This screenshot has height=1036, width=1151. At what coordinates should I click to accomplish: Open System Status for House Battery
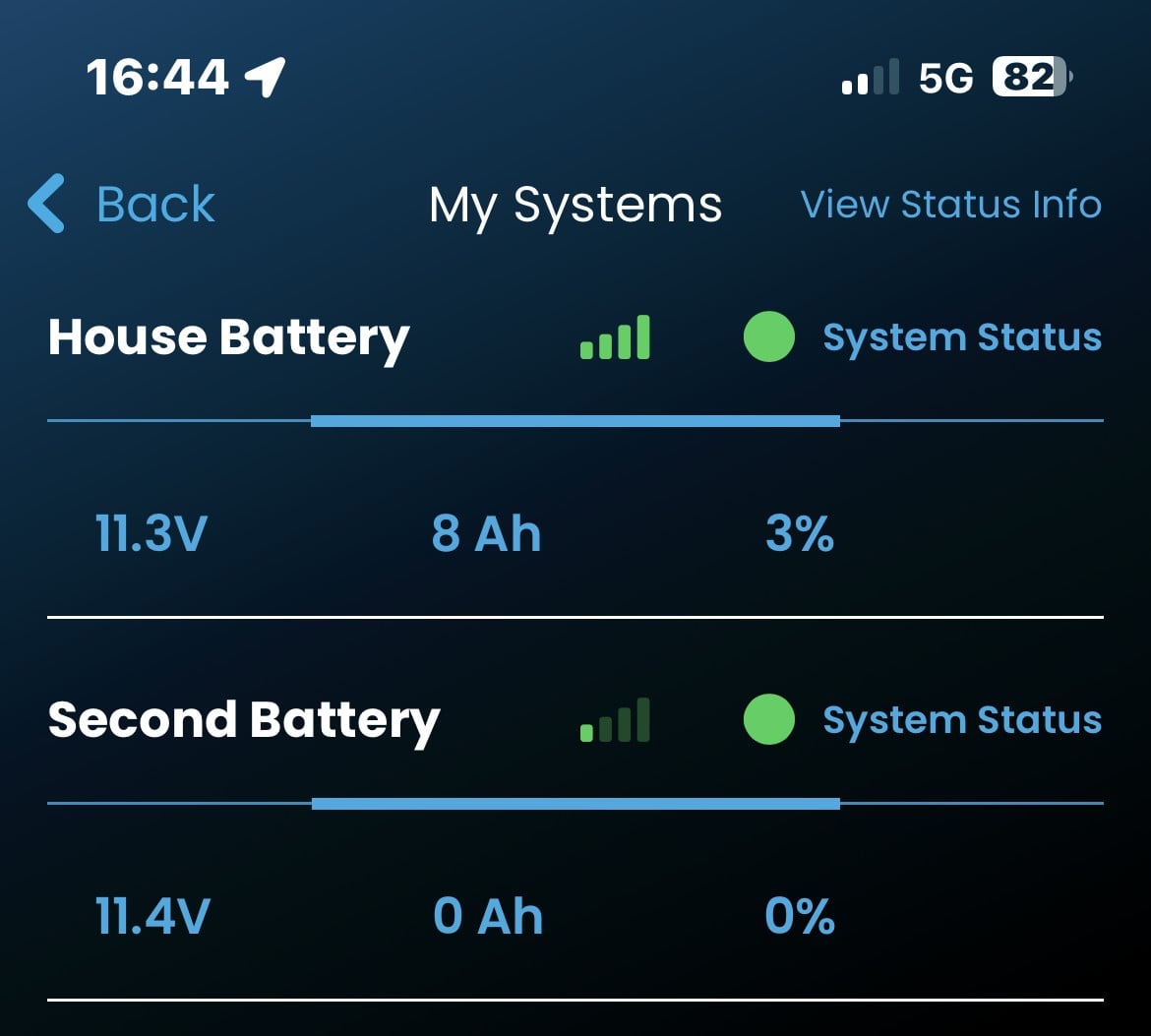point(960,337)
